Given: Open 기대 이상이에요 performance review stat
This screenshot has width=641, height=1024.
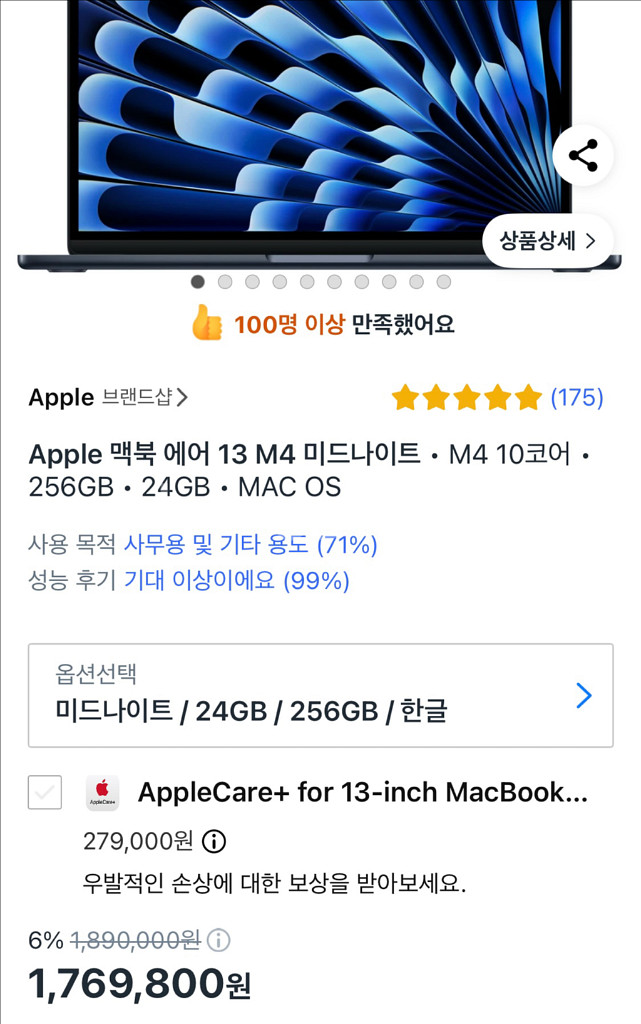Looking at the screenshot, I should click(x=236, y=580).
